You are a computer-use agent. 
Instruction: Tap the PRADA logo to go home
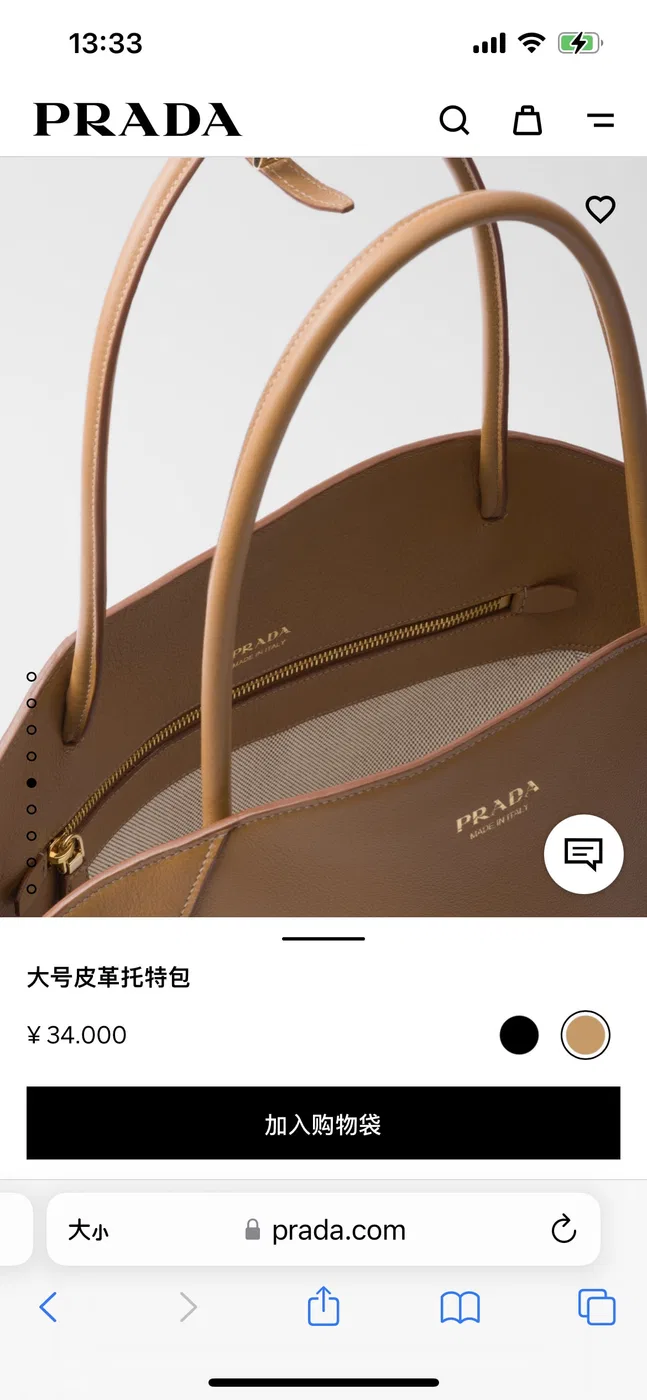click(x=138, y=120)
